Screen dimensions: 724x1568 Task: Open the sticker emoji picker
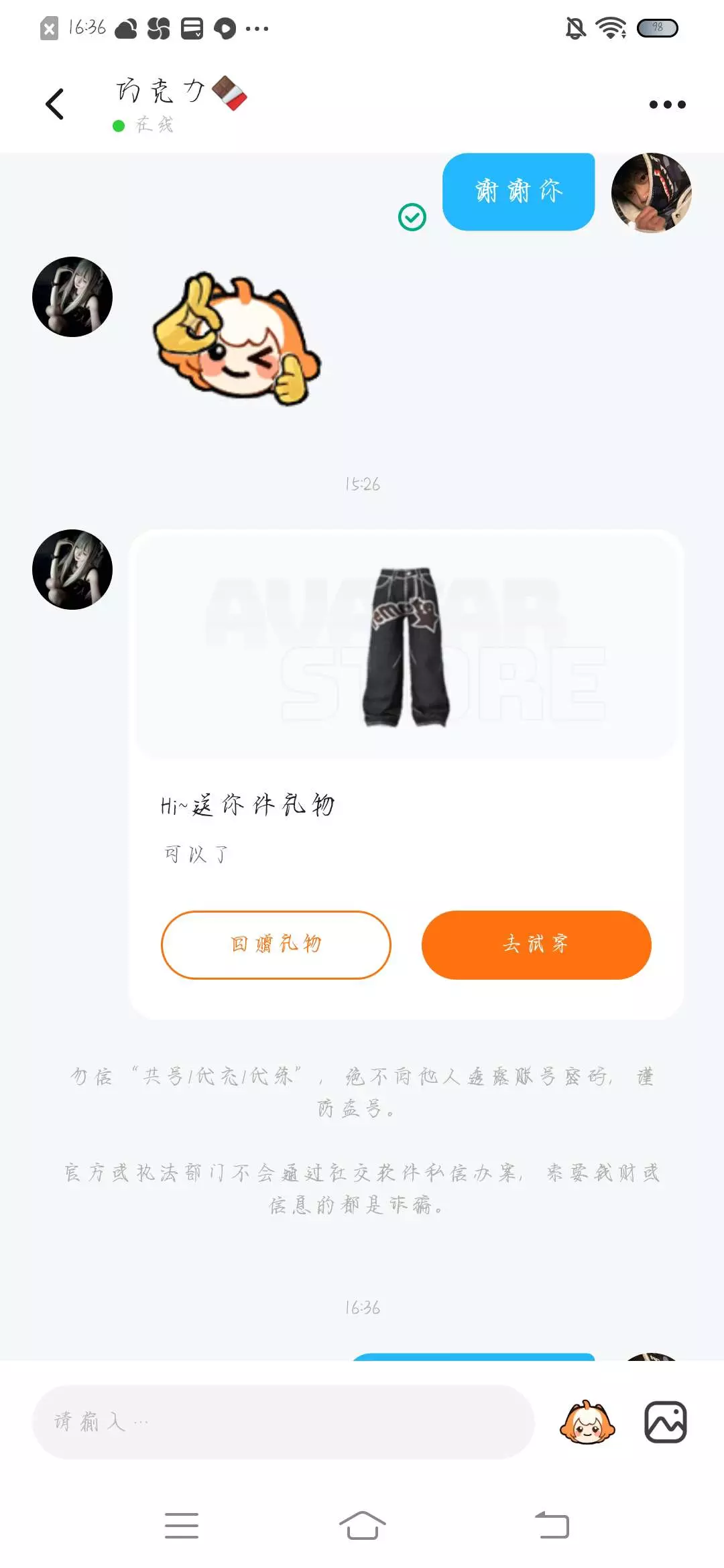tap(587, 1422)
